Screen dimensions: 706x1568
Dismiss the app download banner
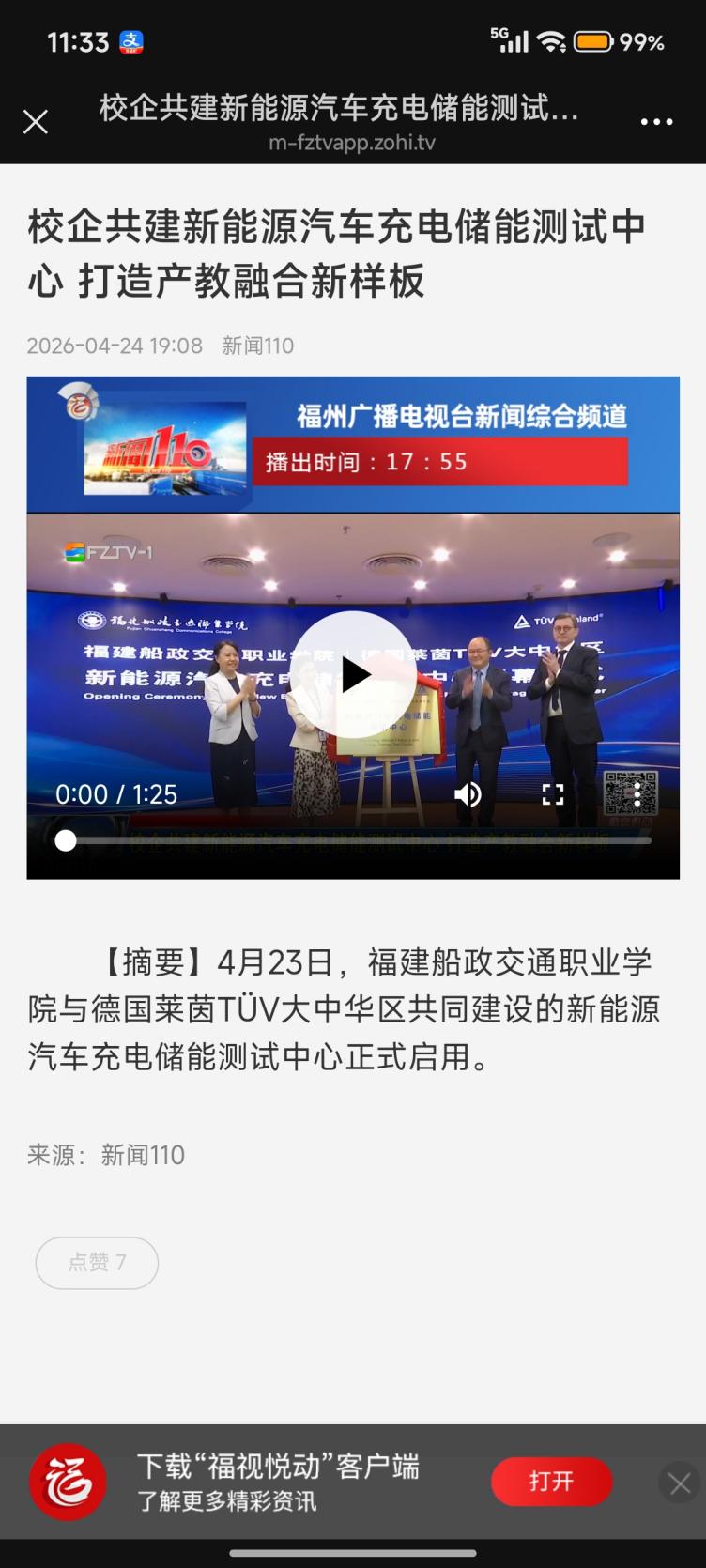click(680, 1483)
